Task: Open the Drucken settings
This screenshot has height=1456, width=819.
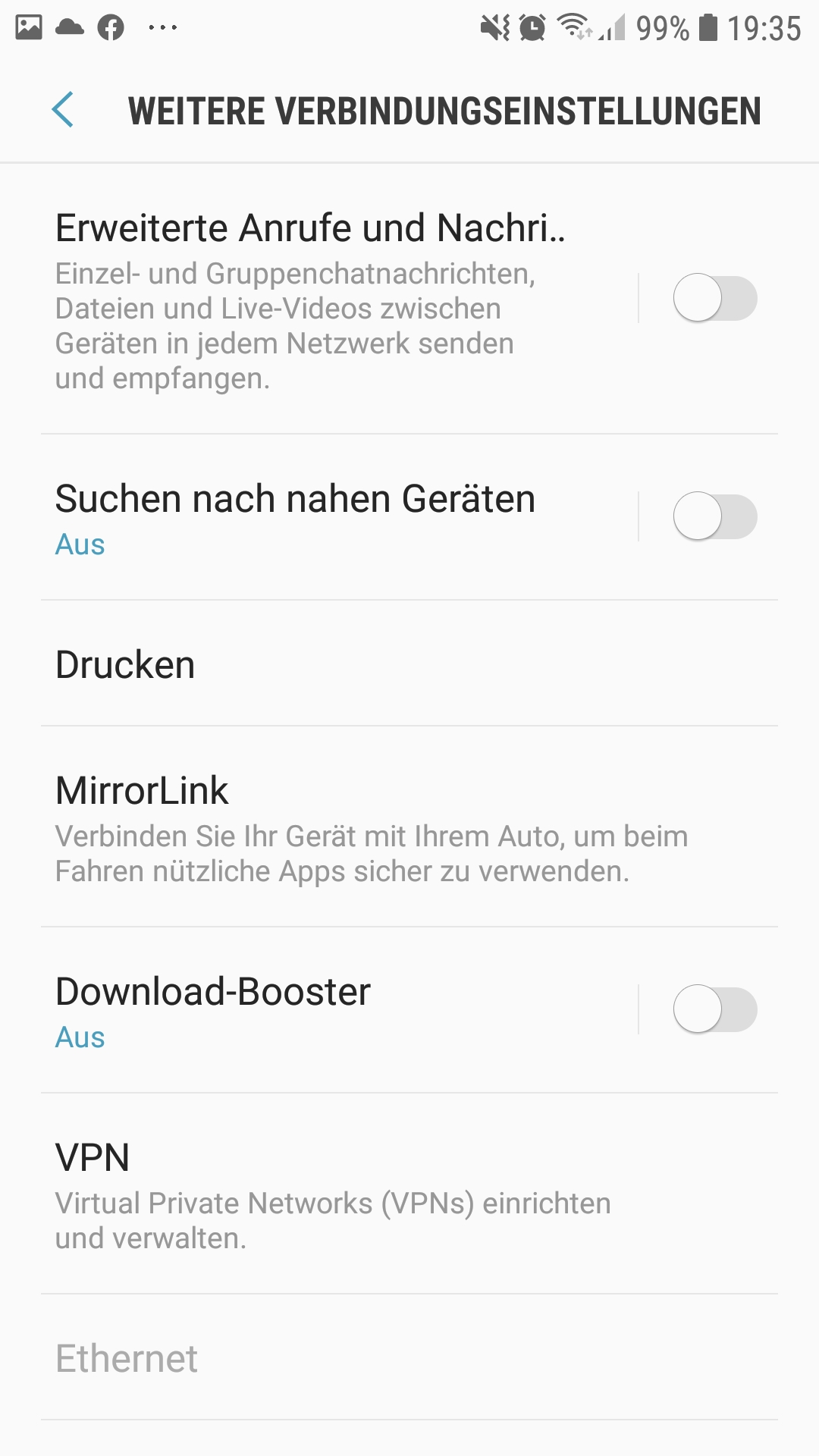Action: click(409, 664)
